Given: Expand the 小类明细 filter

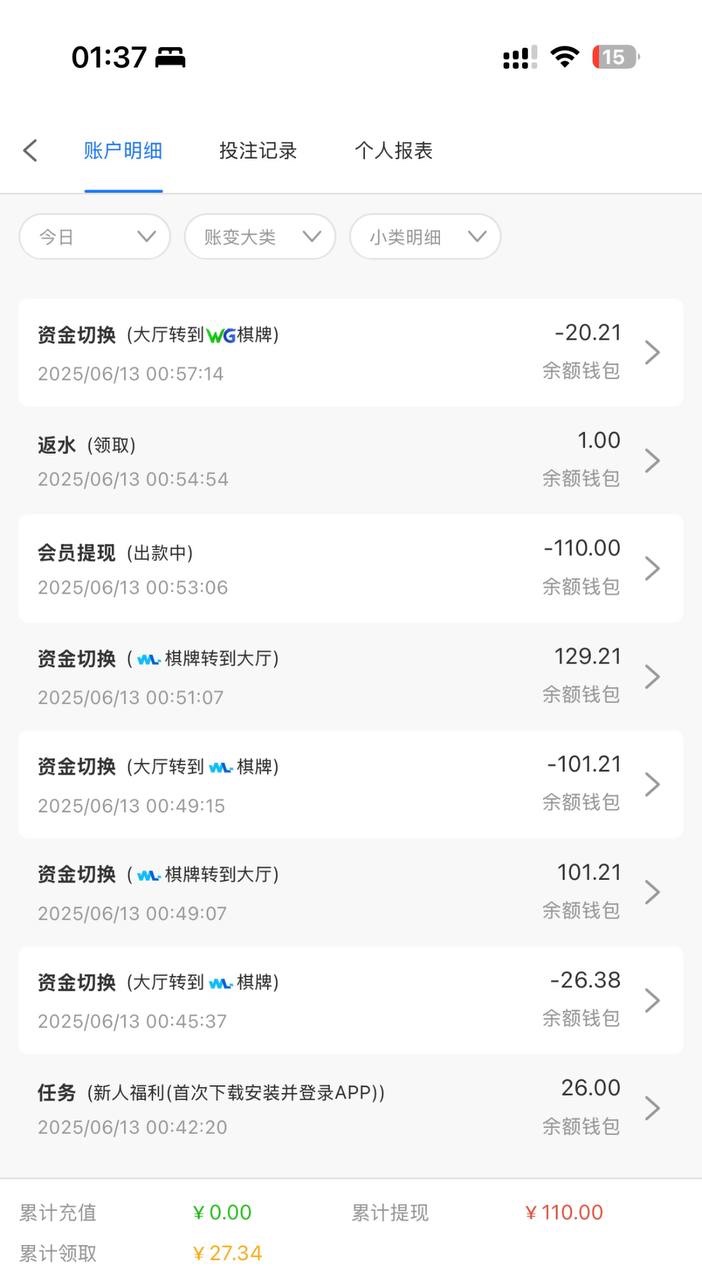Looking at the screenshot, I should [x=425, y=237].
